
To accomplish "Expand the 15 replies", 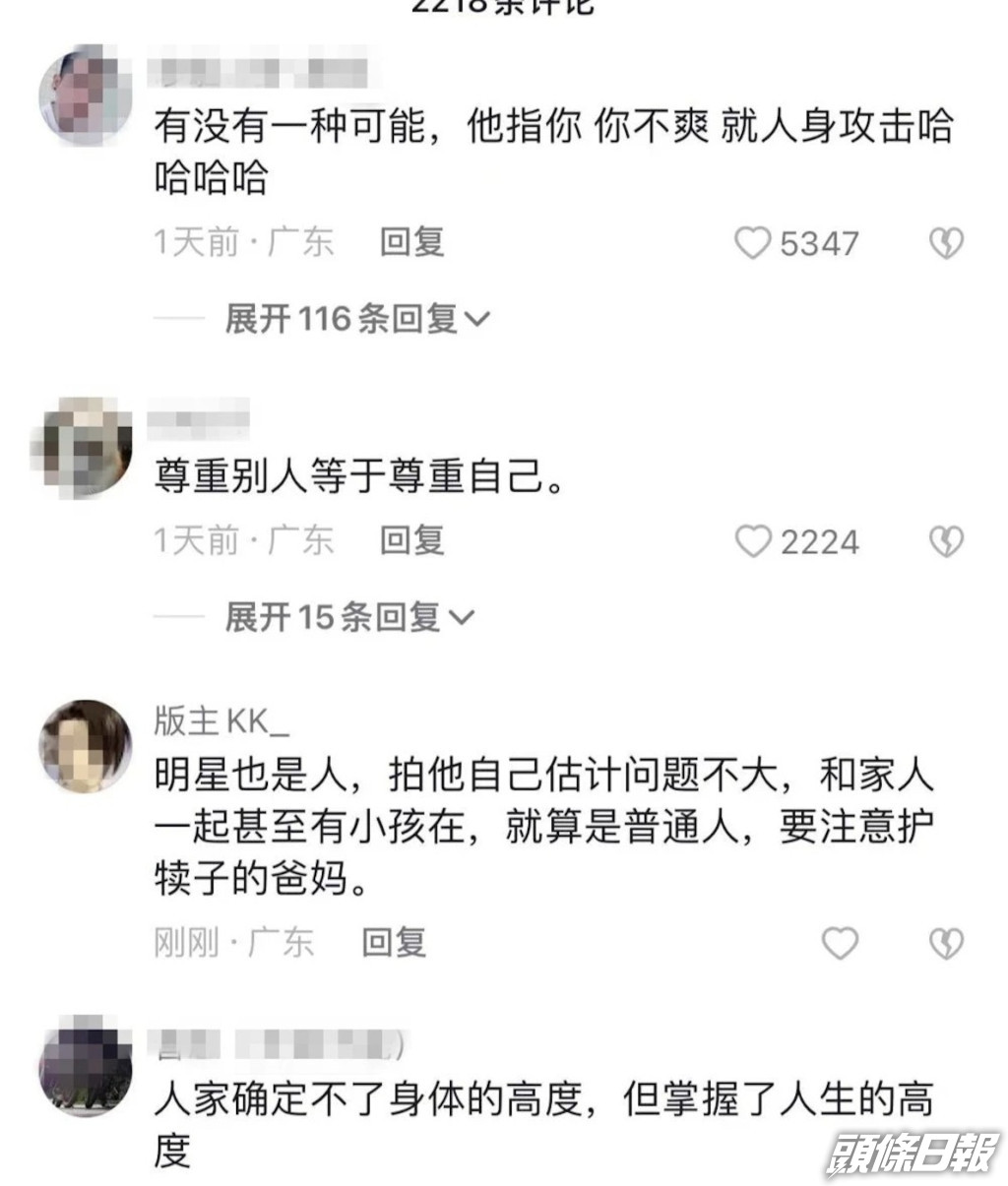I will point(348,617).
